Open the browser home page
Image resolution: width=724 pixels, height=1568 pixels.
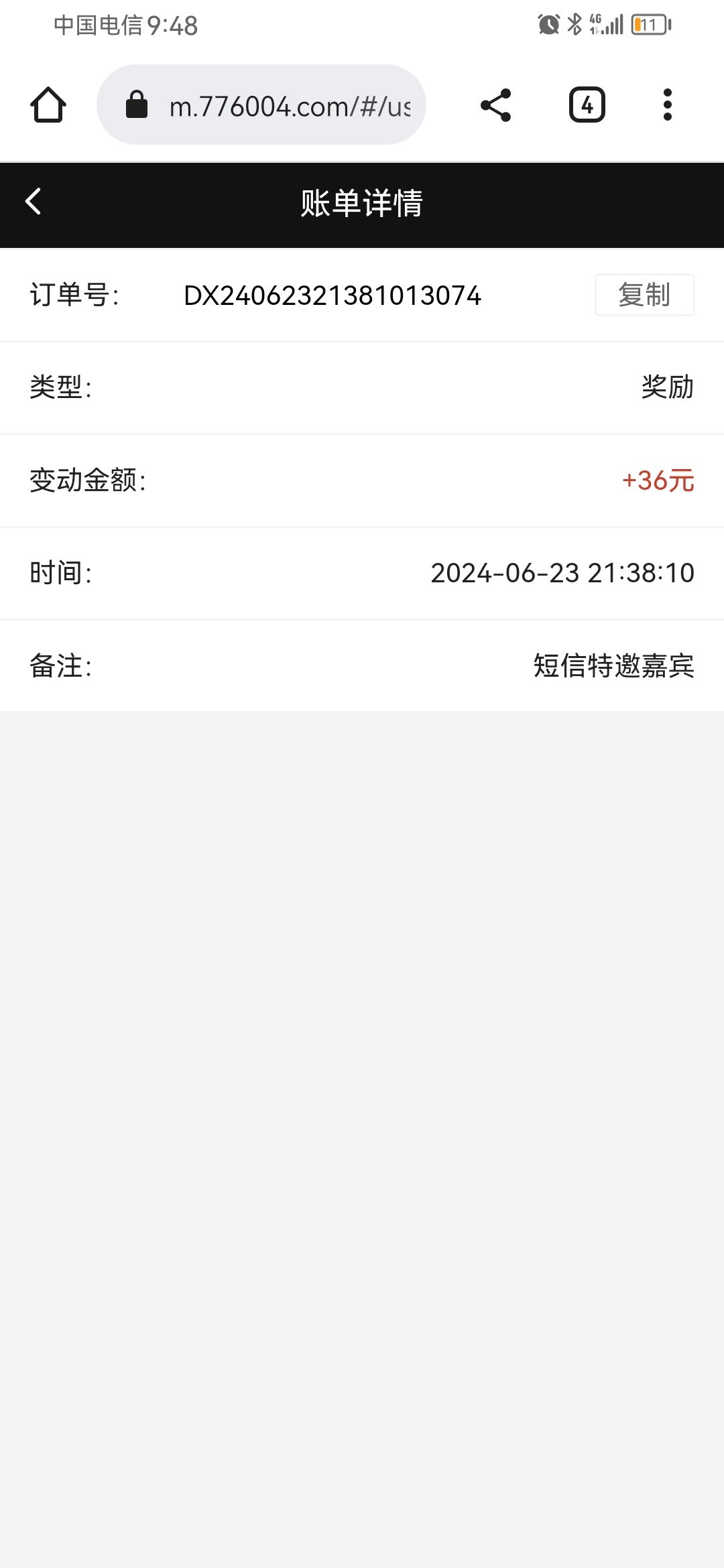coord(48,105)
